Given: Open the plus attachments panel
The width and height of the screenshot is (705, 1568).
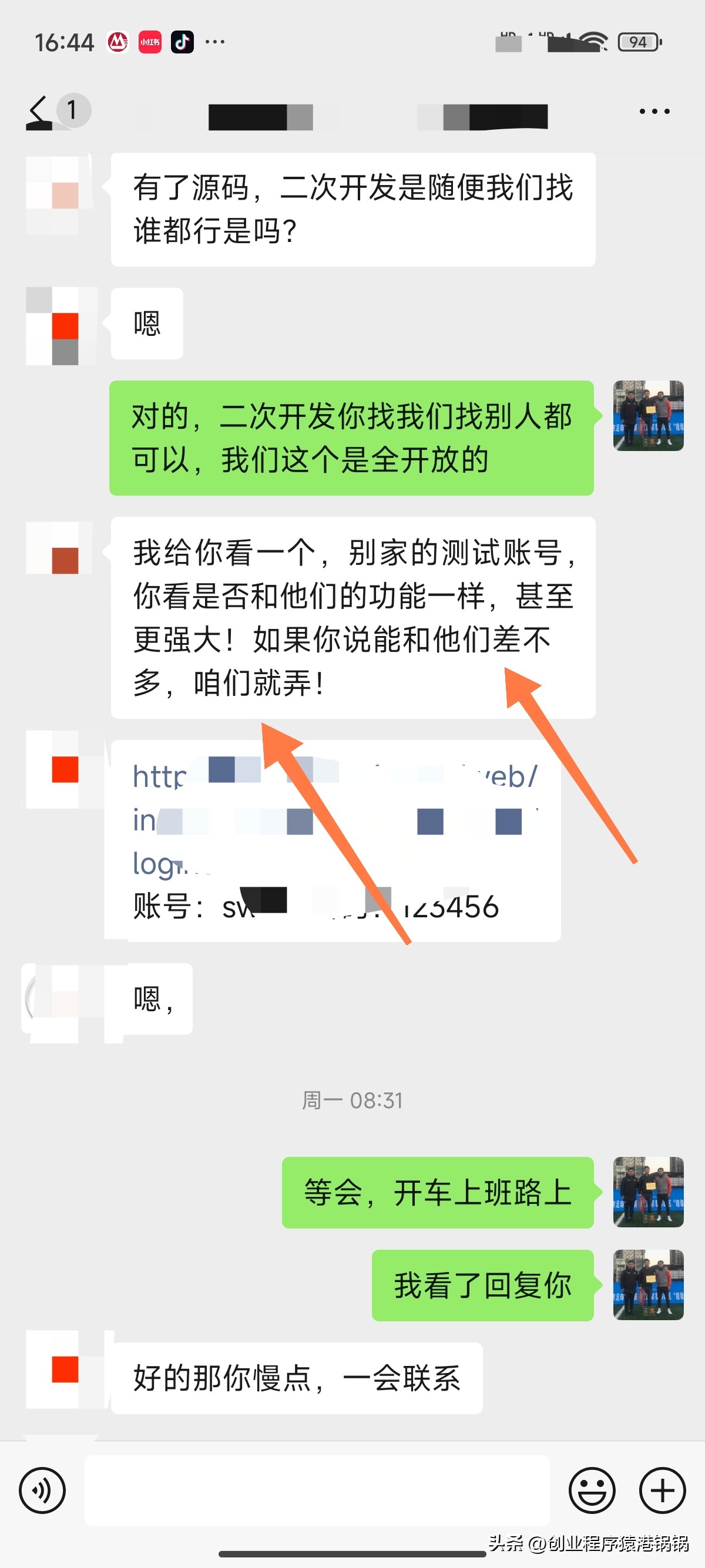Looking at the screenshot, I should 662,1490.
